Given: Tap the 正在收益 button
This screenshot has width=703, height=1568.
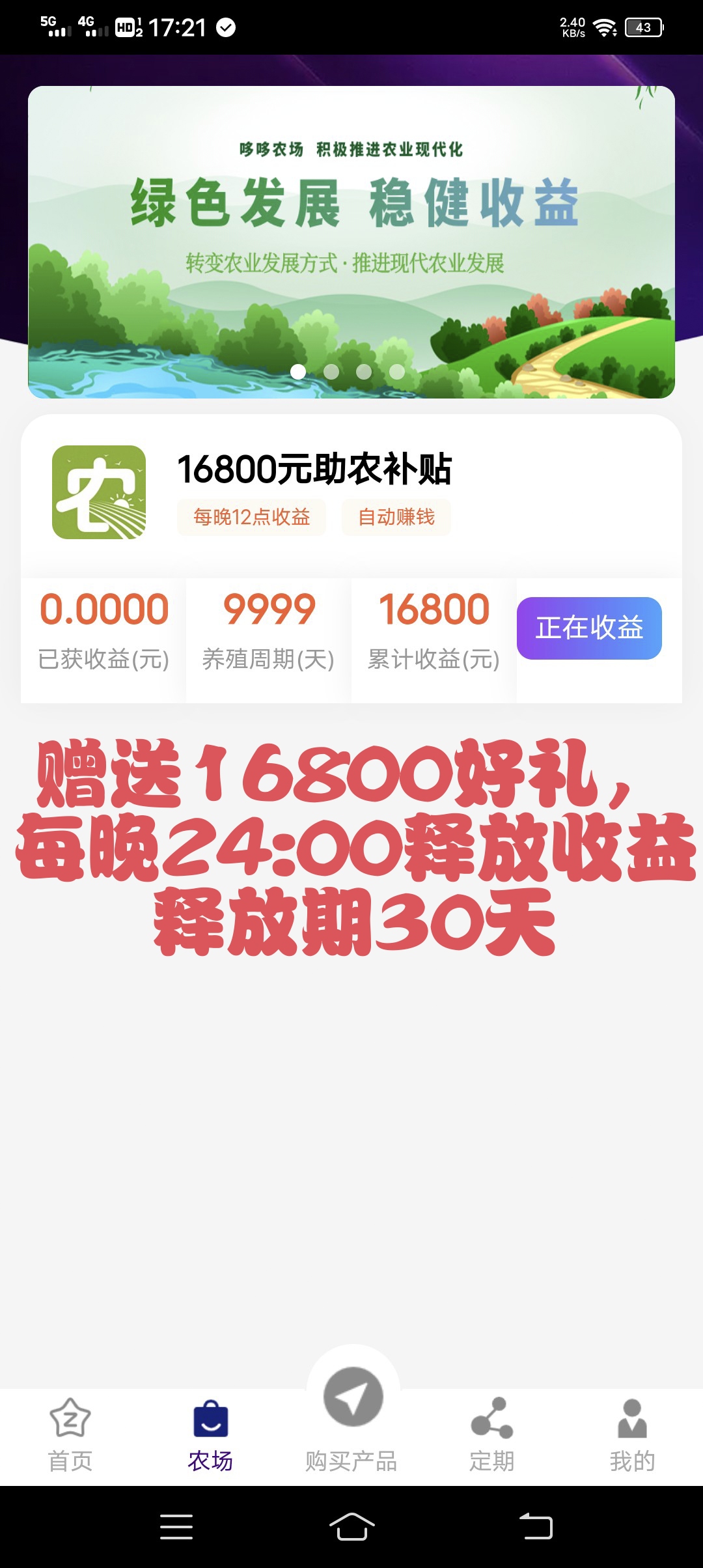Looking at the screenshot, I should pos(589,628).
